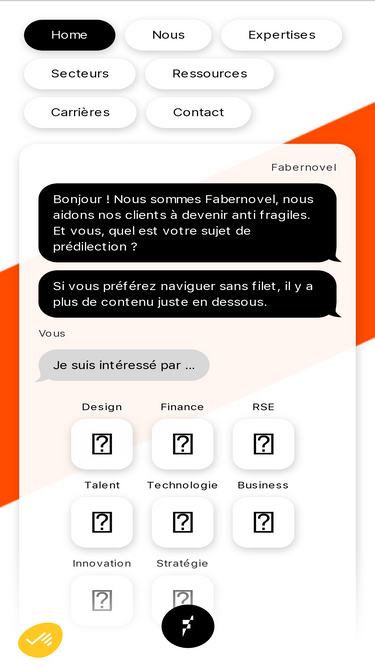Select Technologie as your interest

[182, 522]
